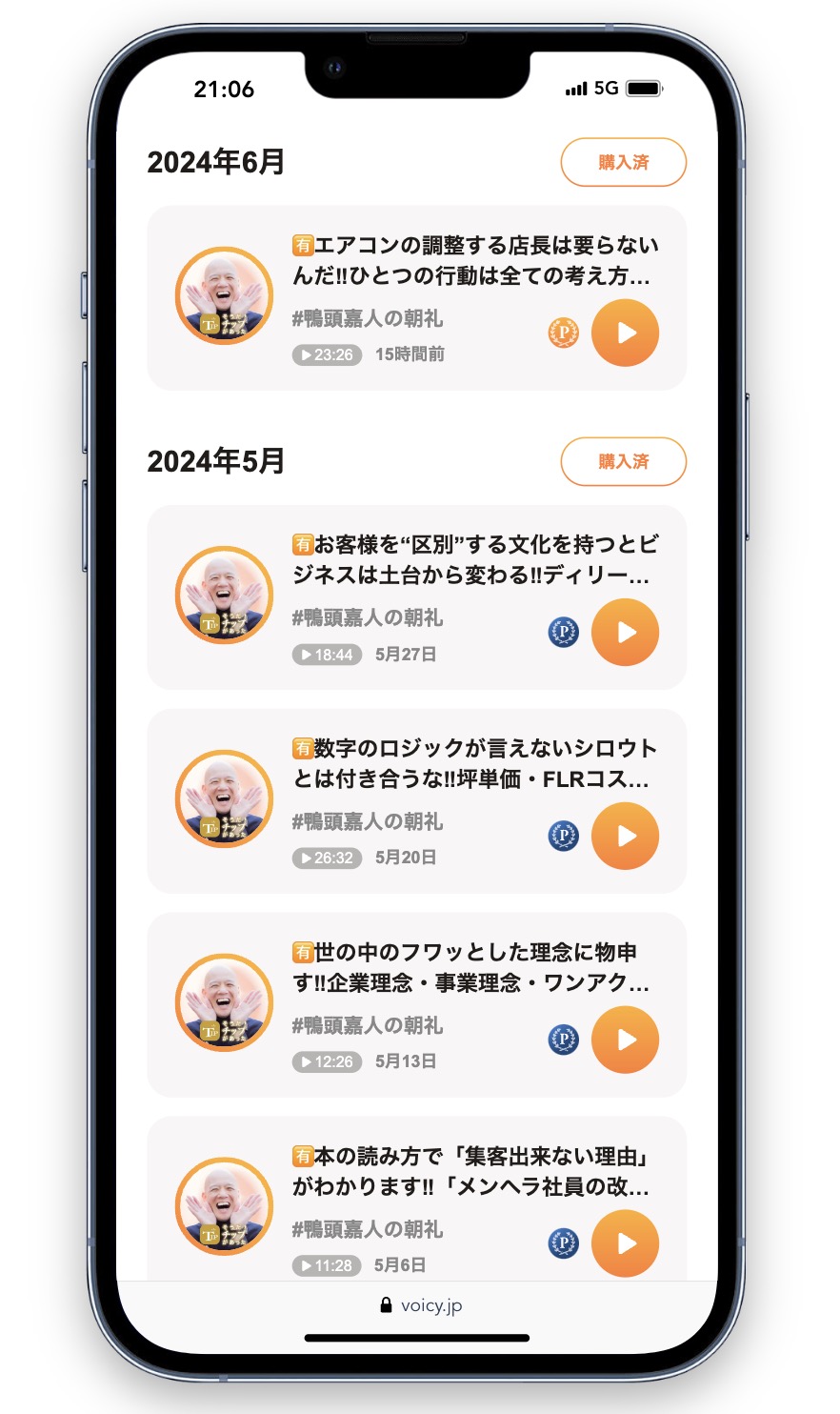Image resolution: width=840 pixels, height=1414 pixels.
Task: Open the 本の読み方で集客出来ない理由 episode card
Action: (473, 1172)
